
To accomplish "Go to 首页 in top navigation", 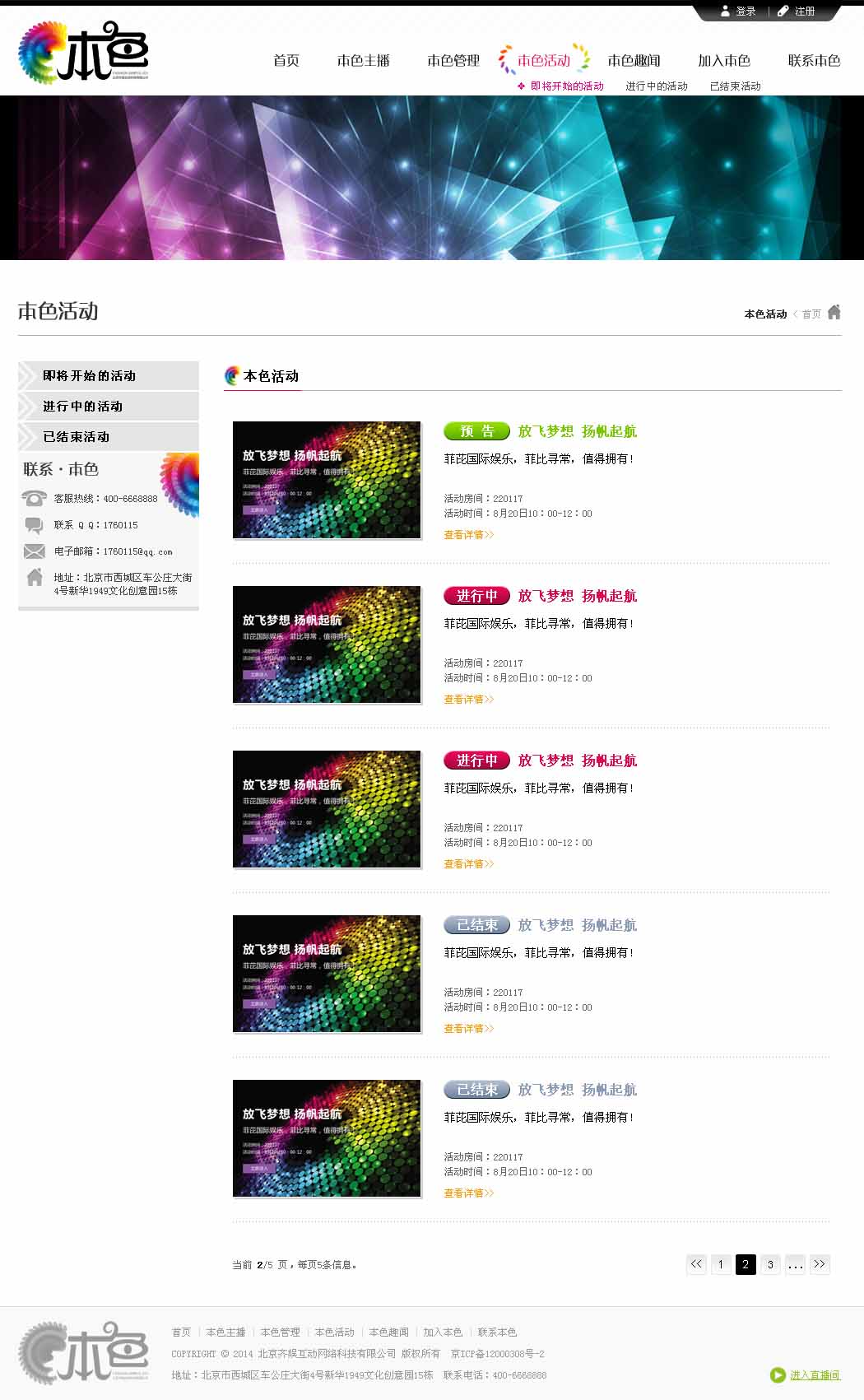I will tap(286, 61).
